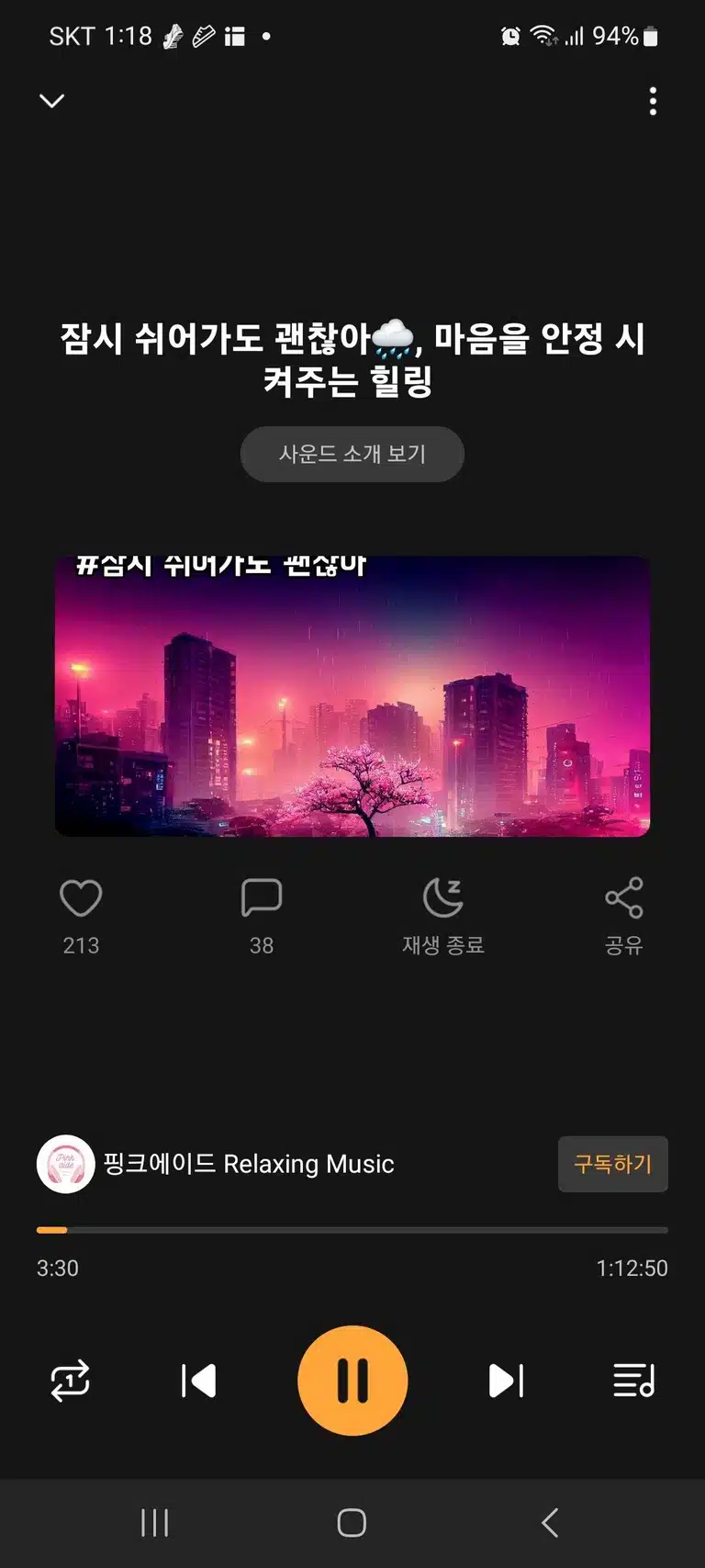
Task: Toggle the repeat-one mode
Action: (70, 1381)
